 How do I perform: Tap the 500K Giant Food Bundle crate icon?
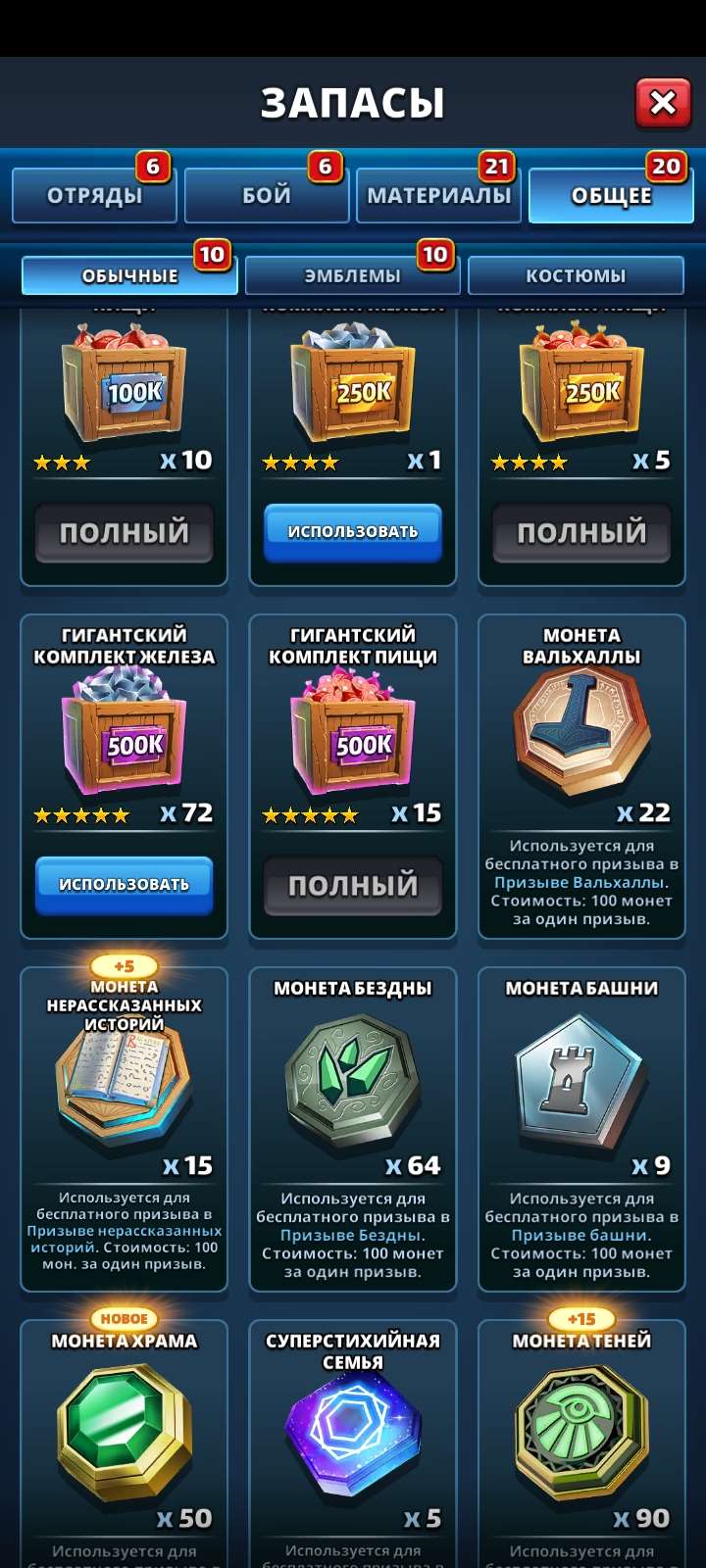[x=352, y=730]
